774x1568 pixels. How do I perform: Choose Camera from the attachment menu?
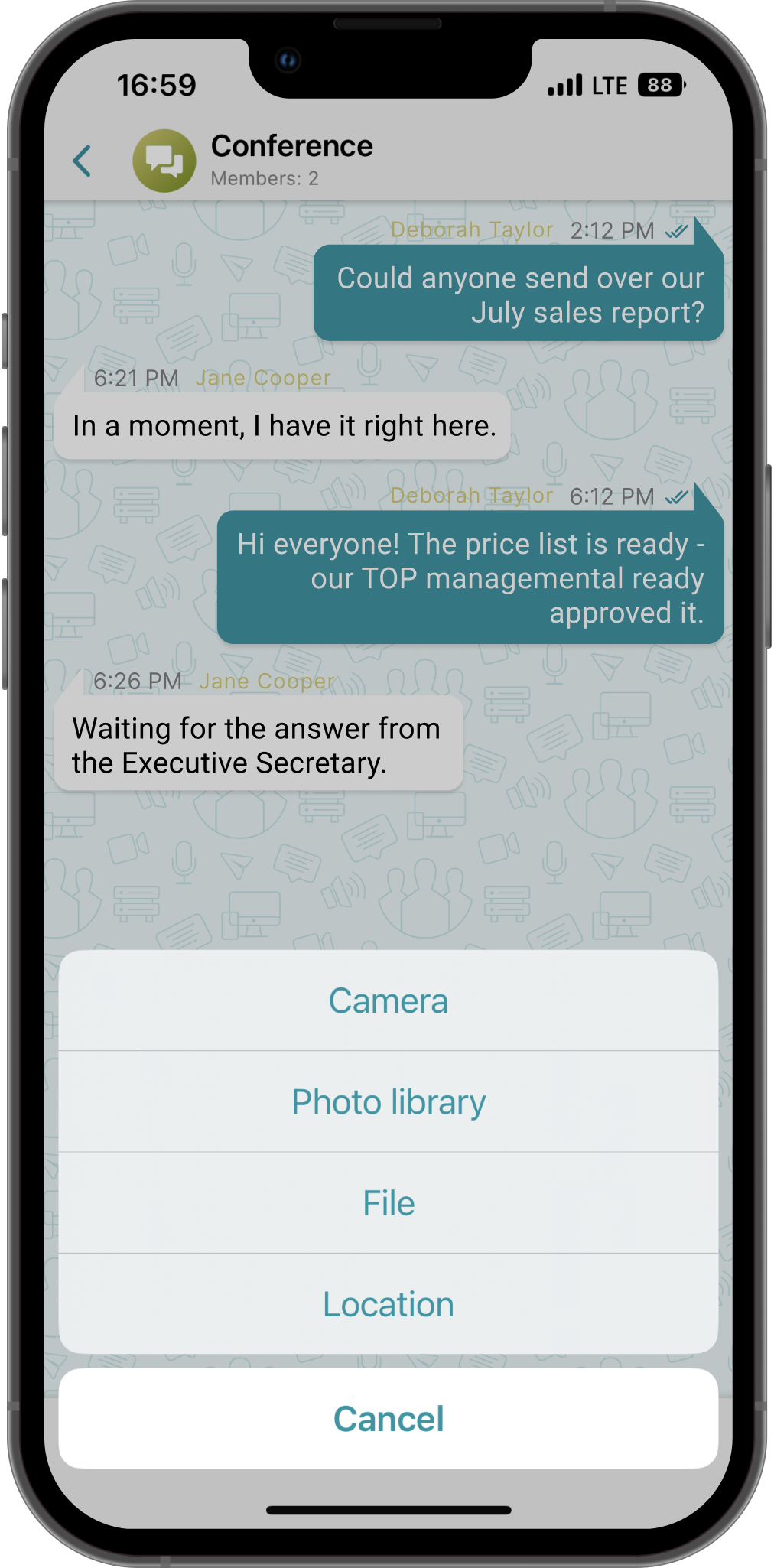pyautogui.click(x=388, y=1000)
